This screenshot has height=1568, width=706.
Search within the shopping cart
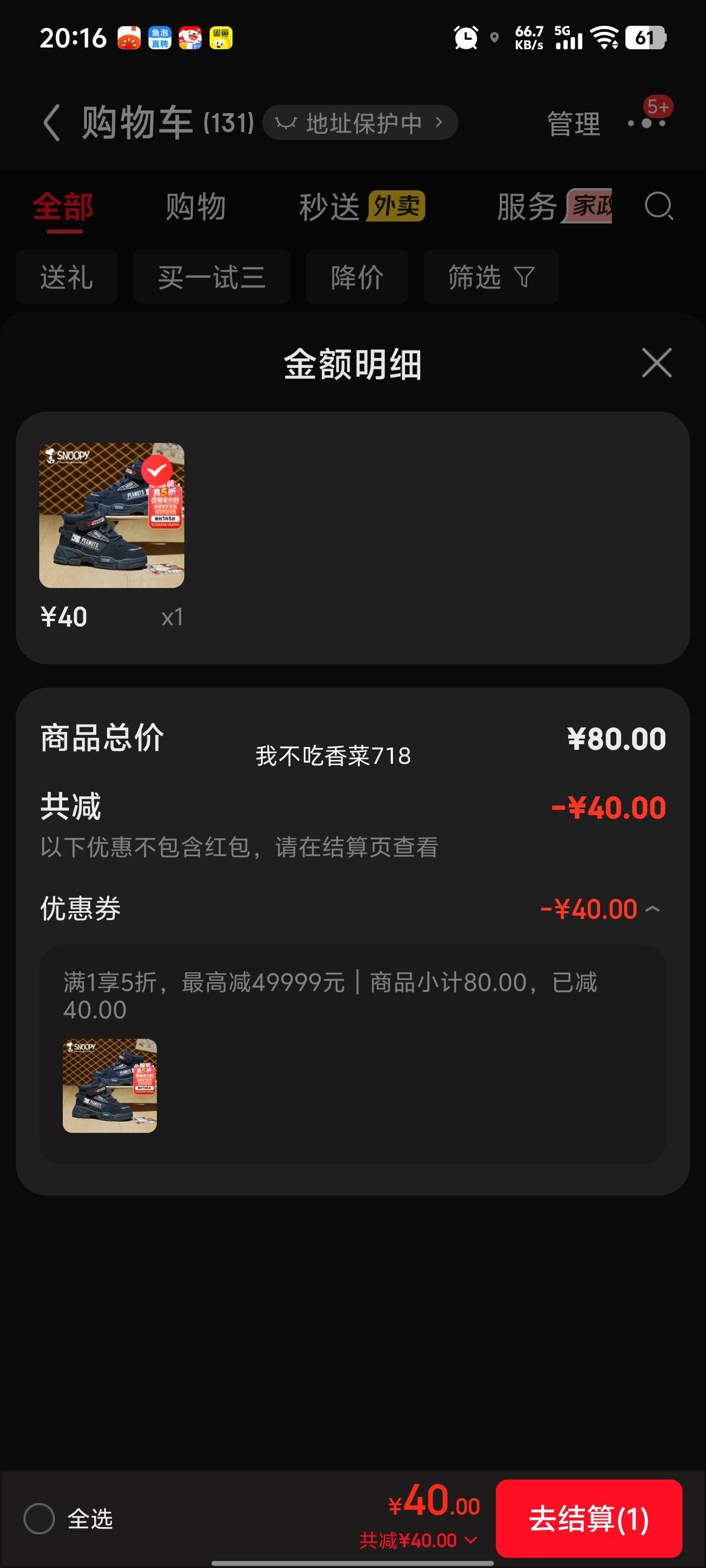tap(658, 206)
